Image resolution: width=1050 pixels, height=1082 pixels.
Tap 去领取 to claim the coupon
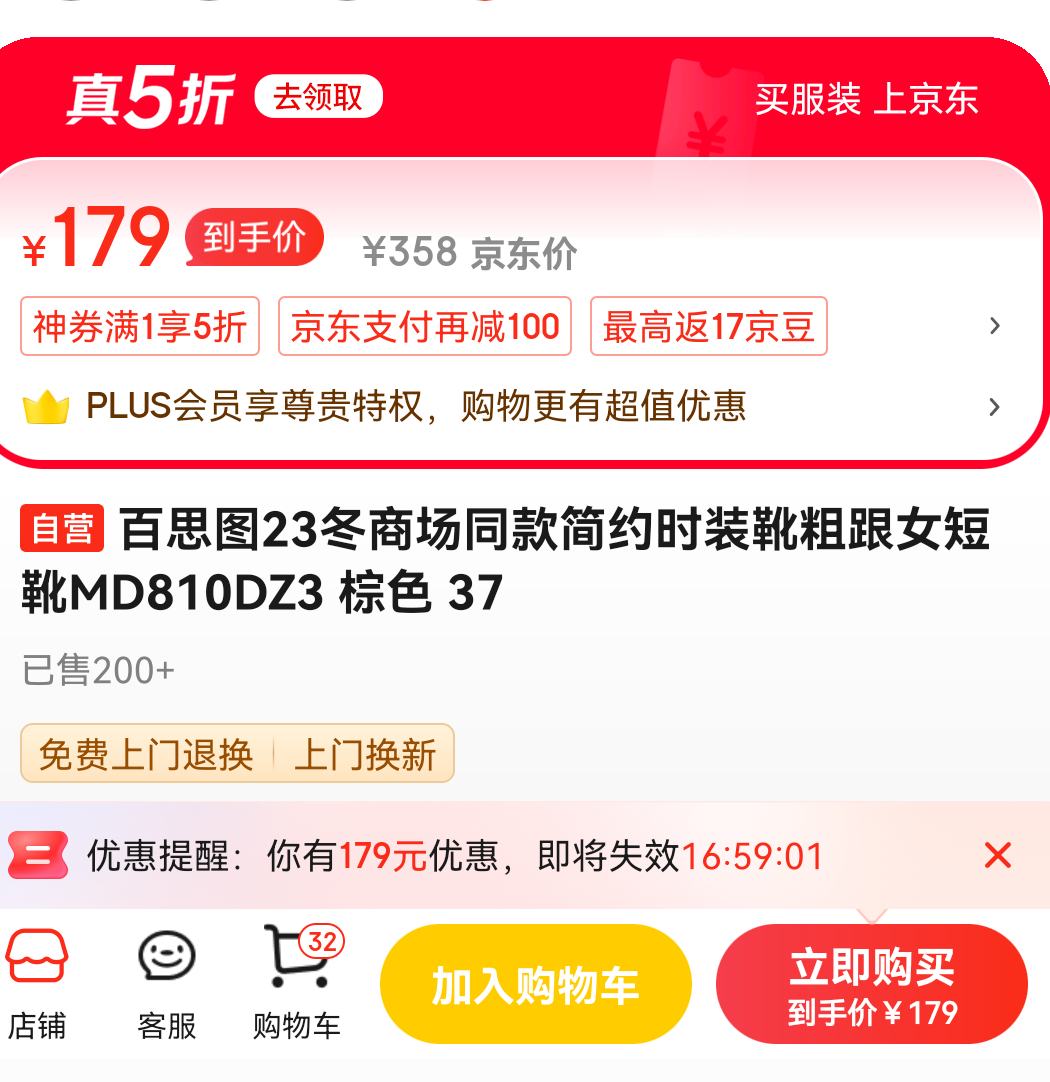click(318, 97)
